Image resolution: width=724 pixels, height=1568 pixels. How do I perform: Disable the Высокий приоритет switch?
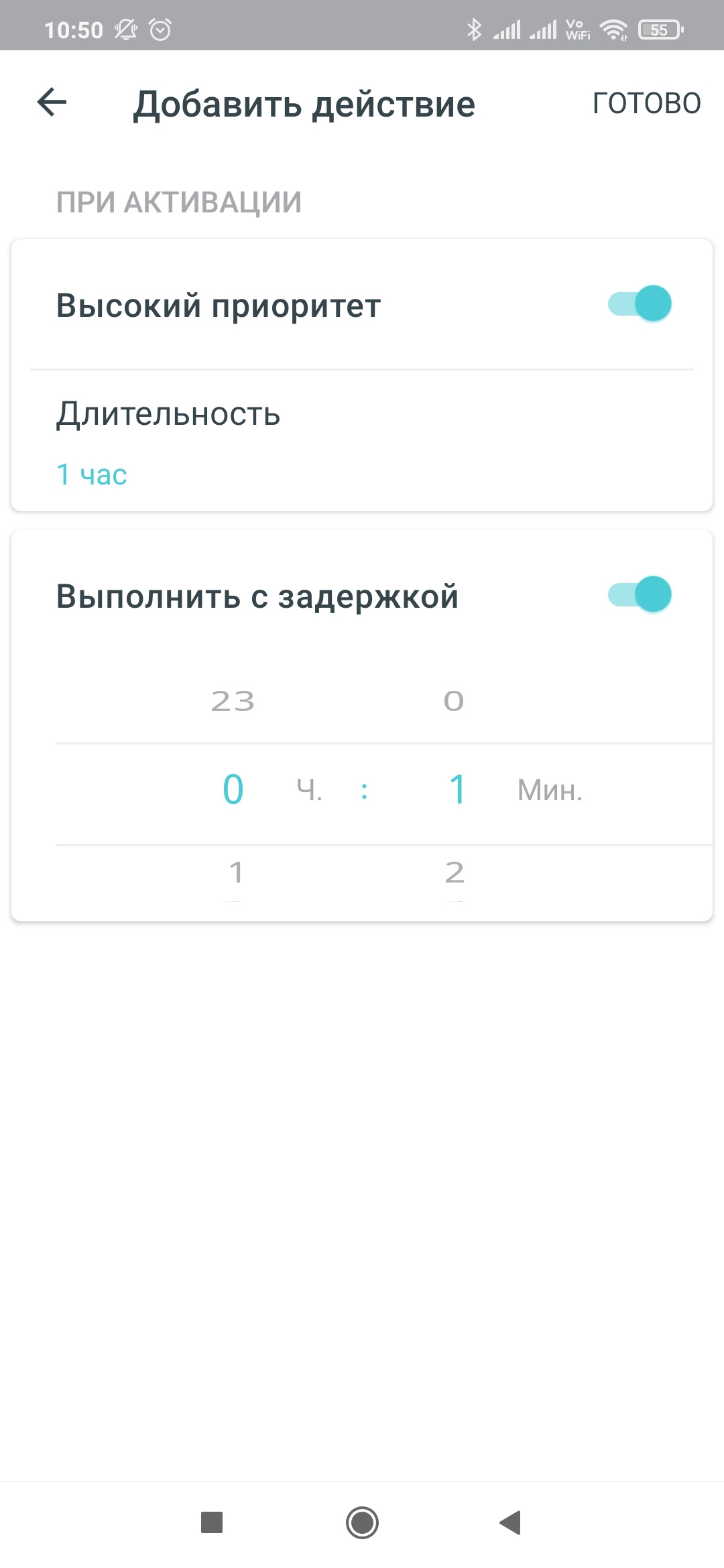coord(640,304)
